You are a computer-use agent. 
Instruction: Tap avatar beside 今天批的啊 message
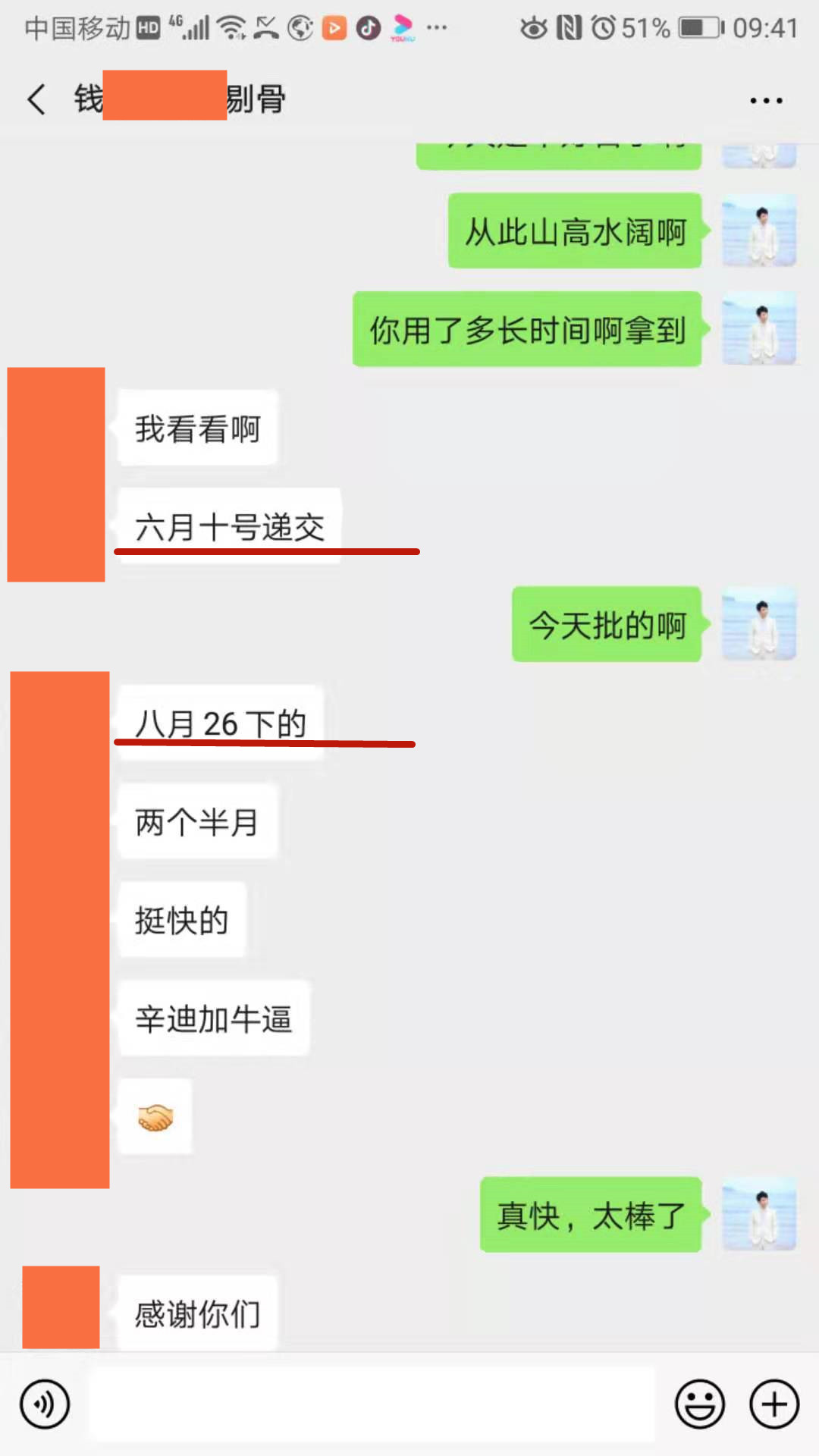tap(758, 624)
